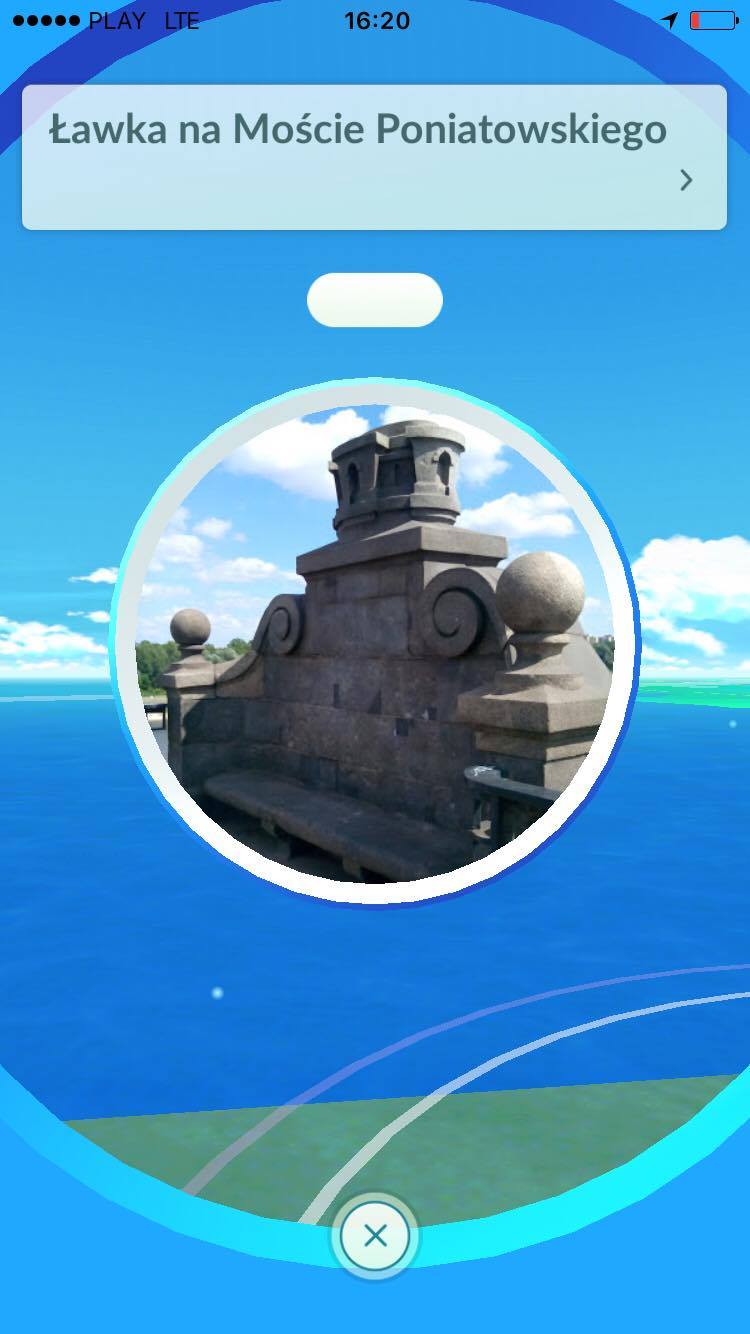750x1334 pixels.
Task: Tap the PokéStop photo disc
Action: tap(375, 644)
